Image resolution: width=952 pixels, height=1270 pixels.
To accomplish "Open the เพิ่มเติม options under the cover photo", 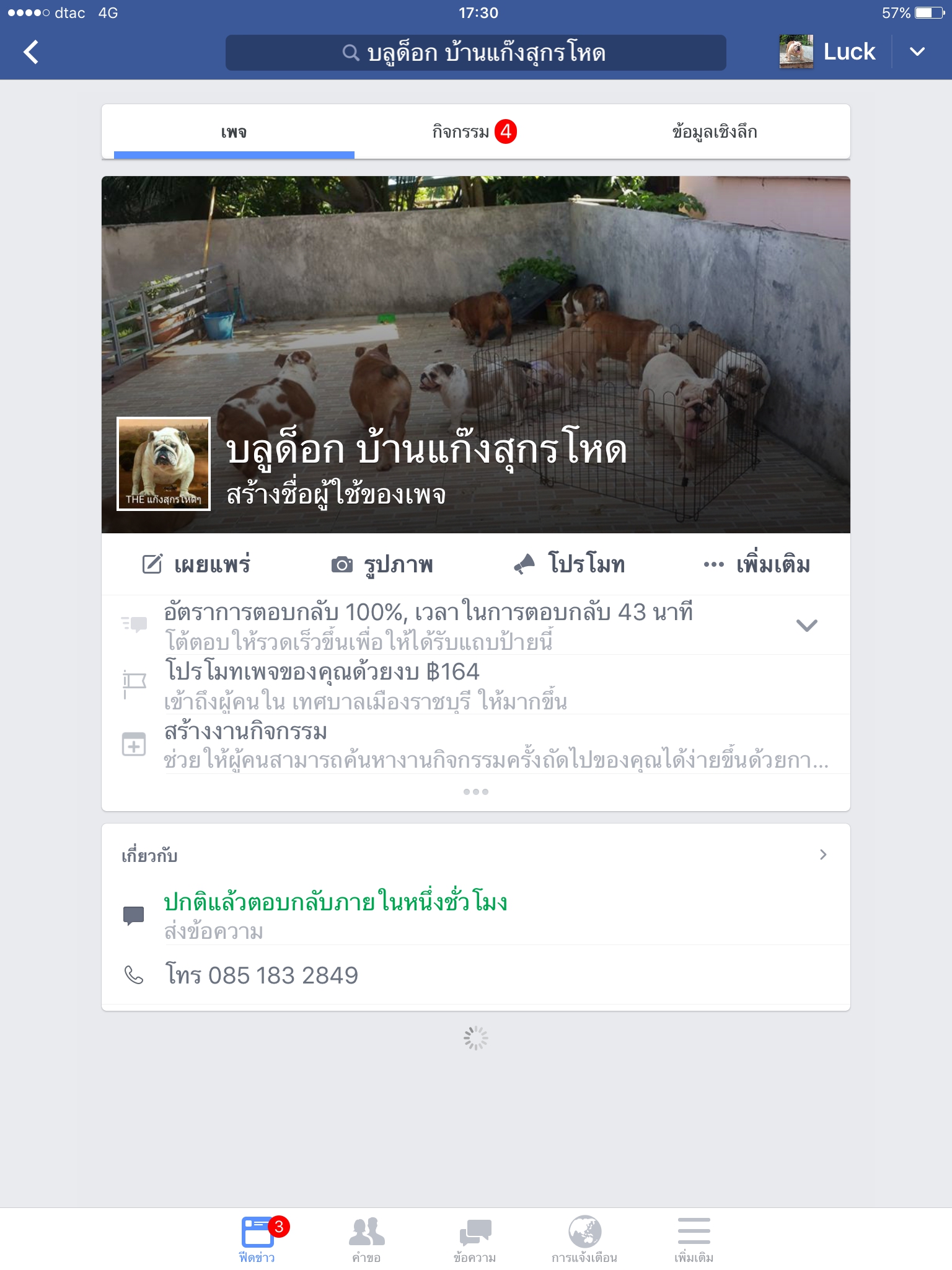I will click(757, 565).
